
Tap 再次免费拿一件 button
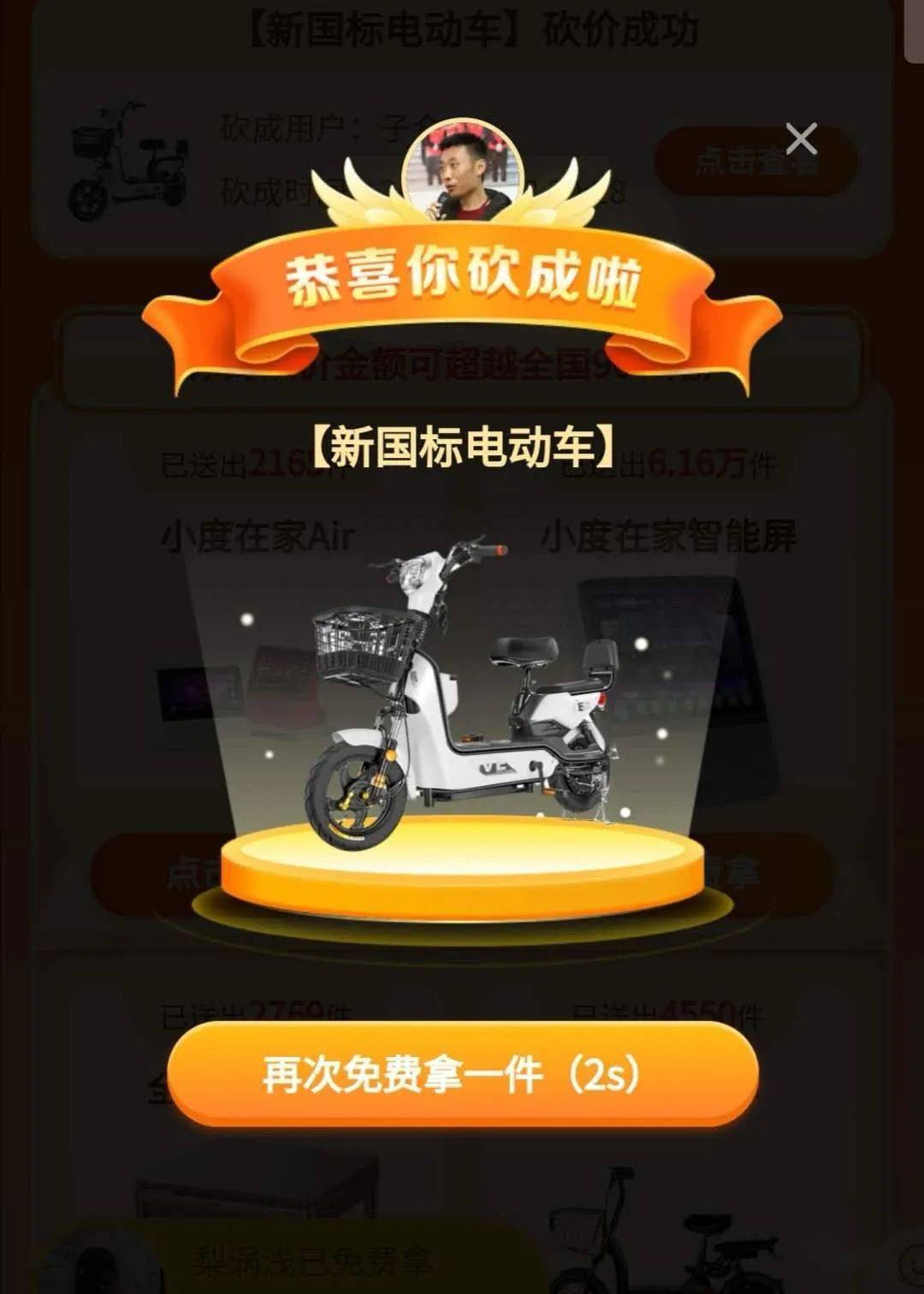click(462, 1074)
